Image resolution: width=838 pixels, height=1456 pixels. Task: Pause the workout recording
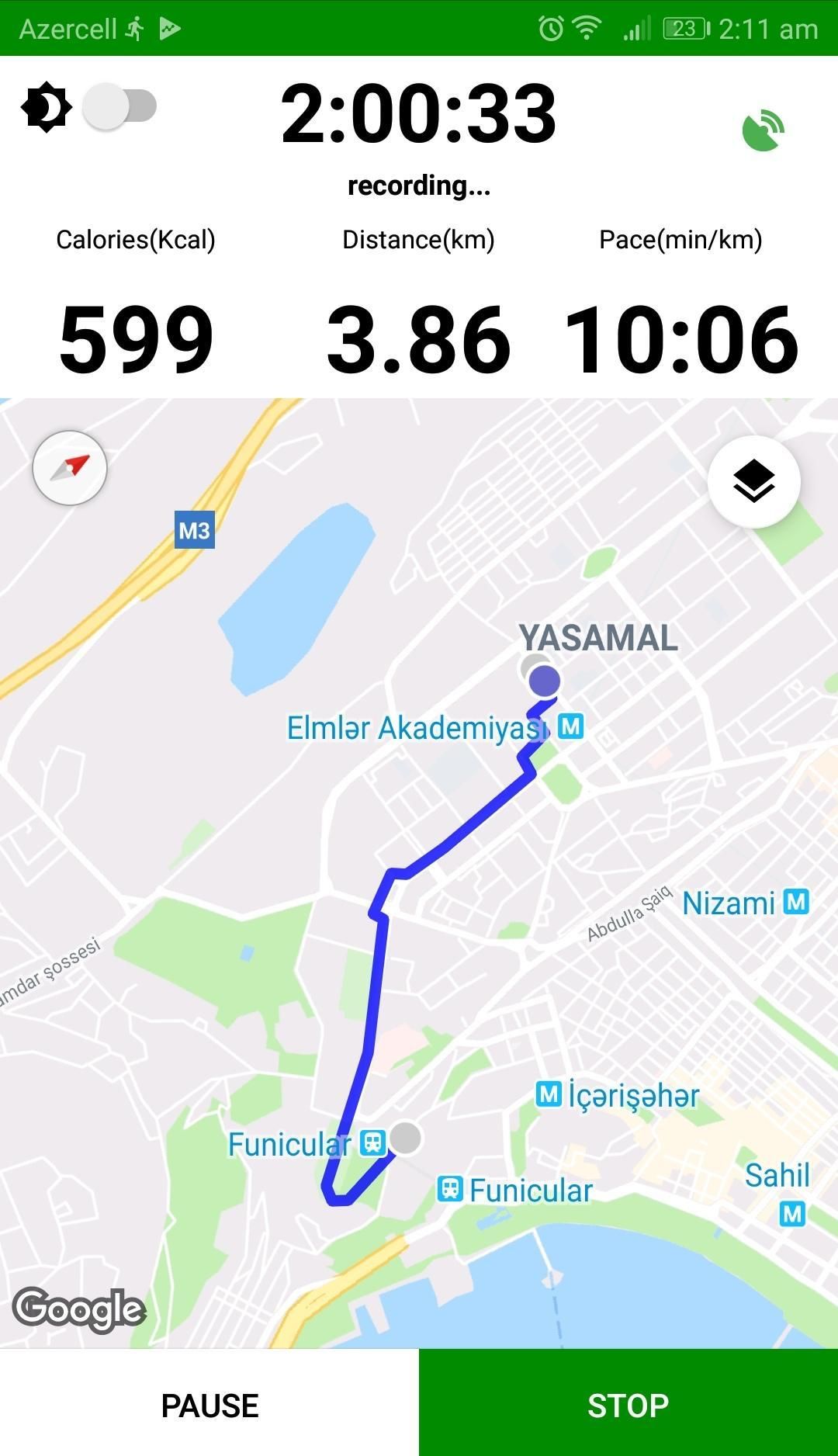coord(209,1405)
